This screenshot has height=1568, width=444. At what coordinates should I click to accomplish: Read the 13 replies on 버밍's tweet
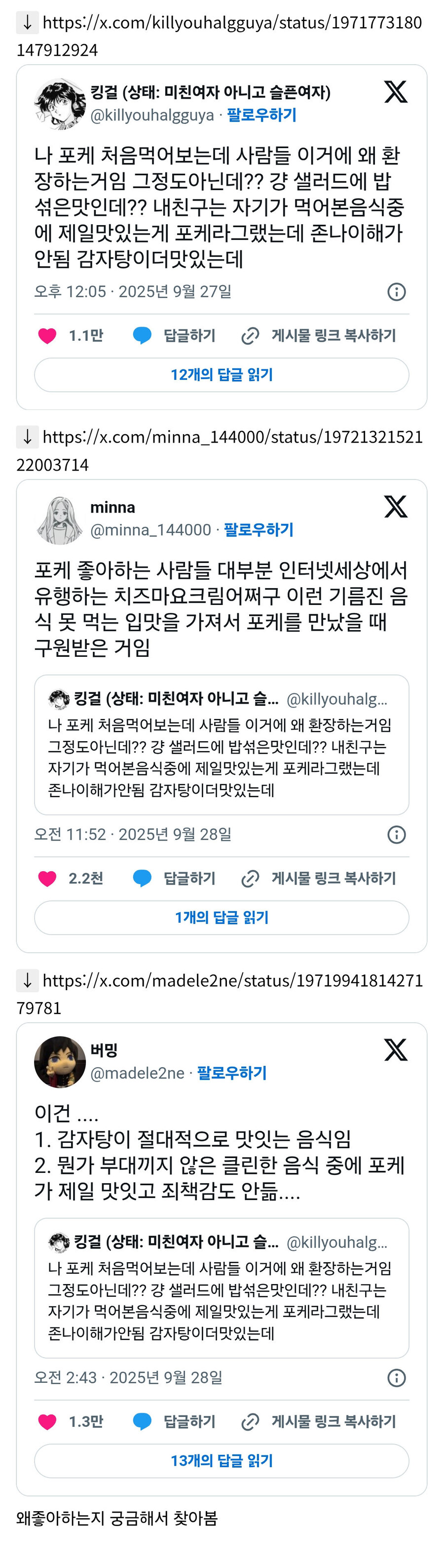coord(222,1460)
